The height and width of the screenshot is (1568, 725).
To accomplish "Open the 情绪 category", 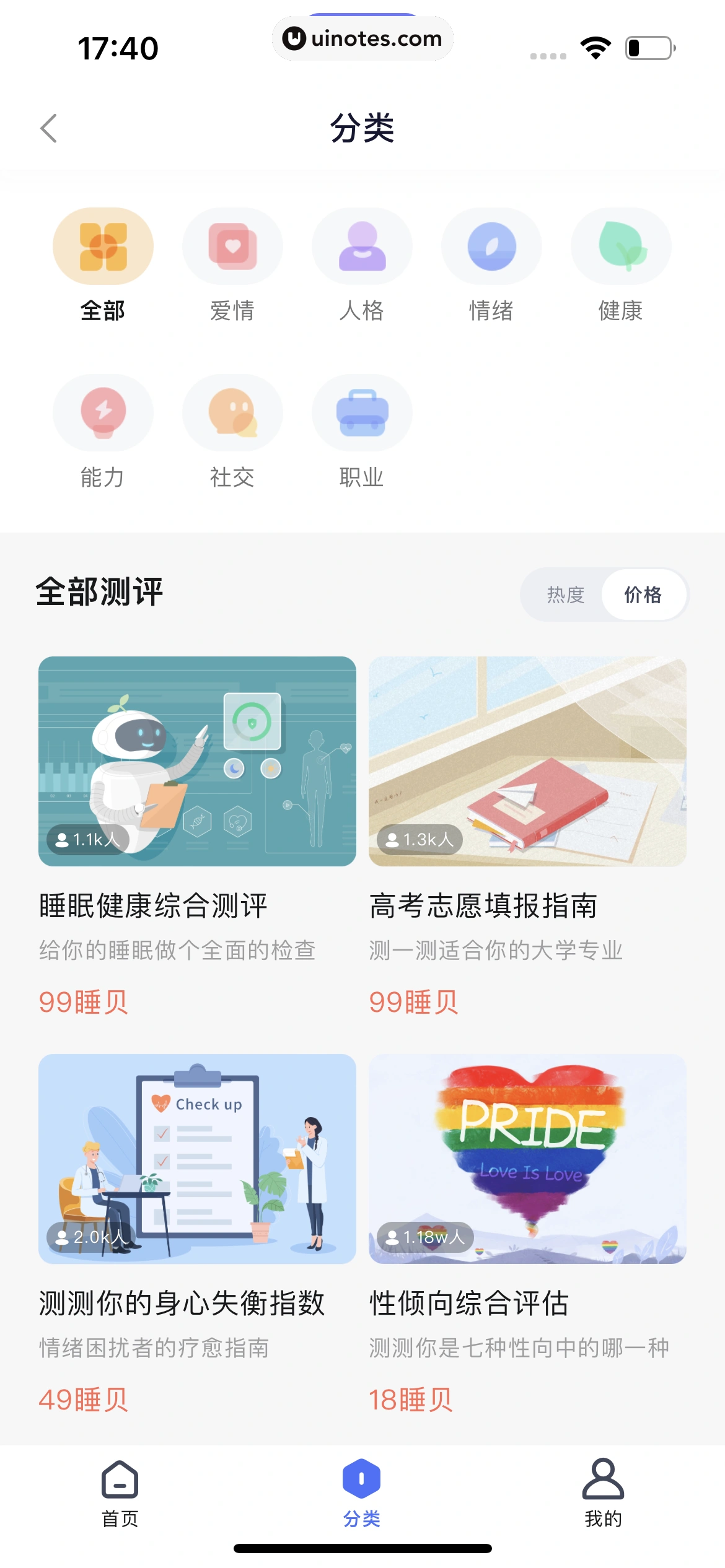I will click(x=491, y=245).
